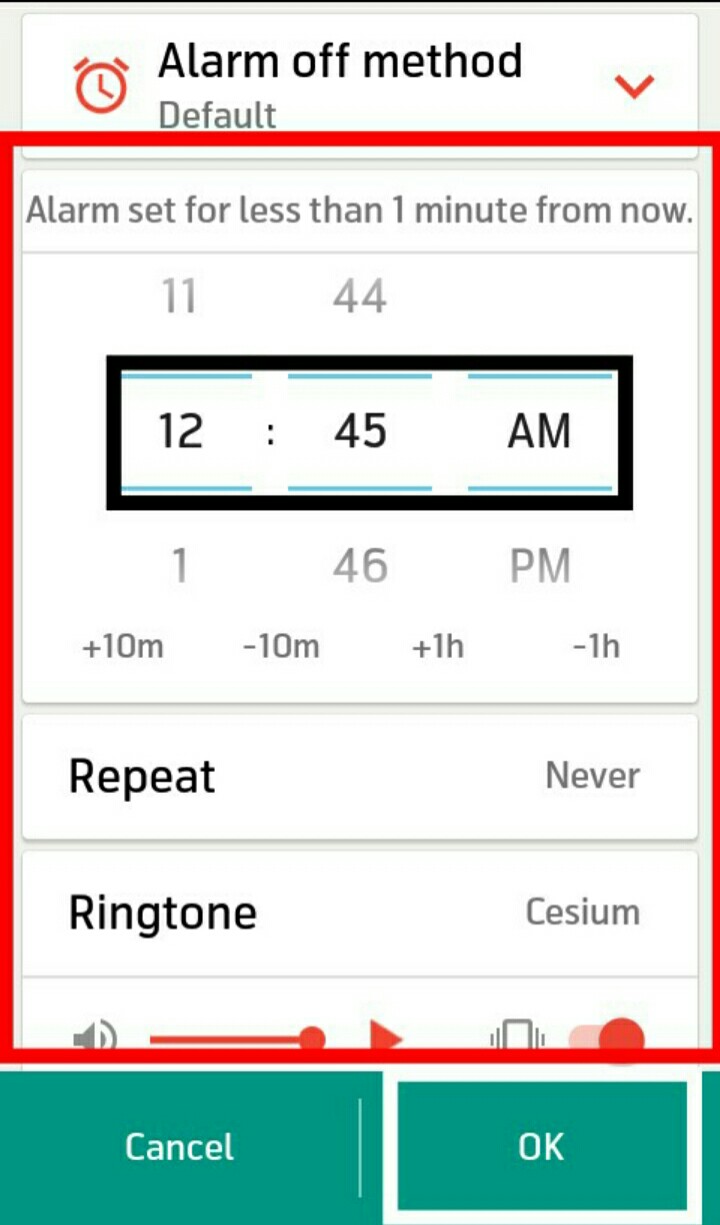Select minute 46 in the picker
Screen dimensions: 720x1225
pyautogui.click(x=360, y=566)
